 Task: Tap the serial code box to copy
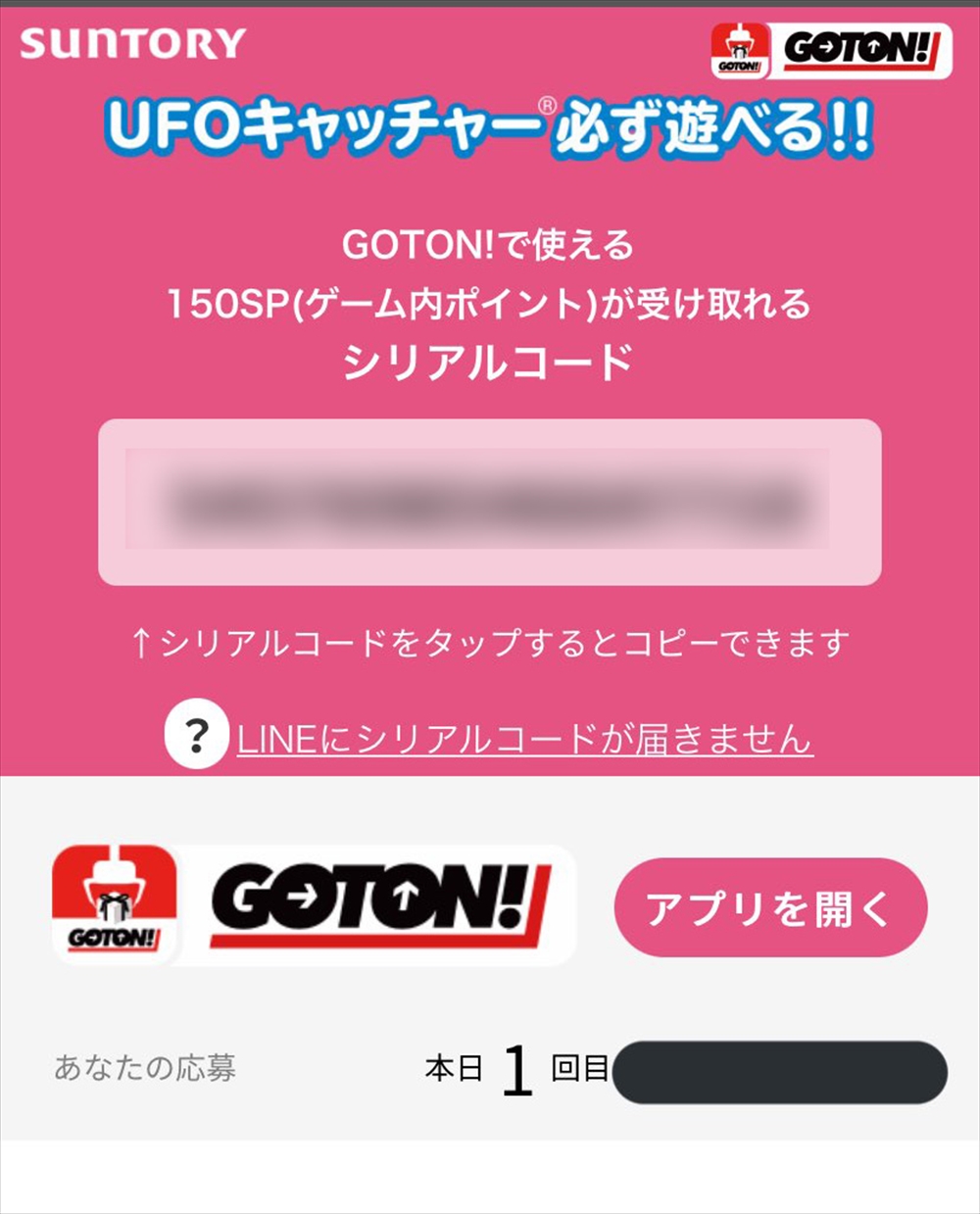[489, 502]
